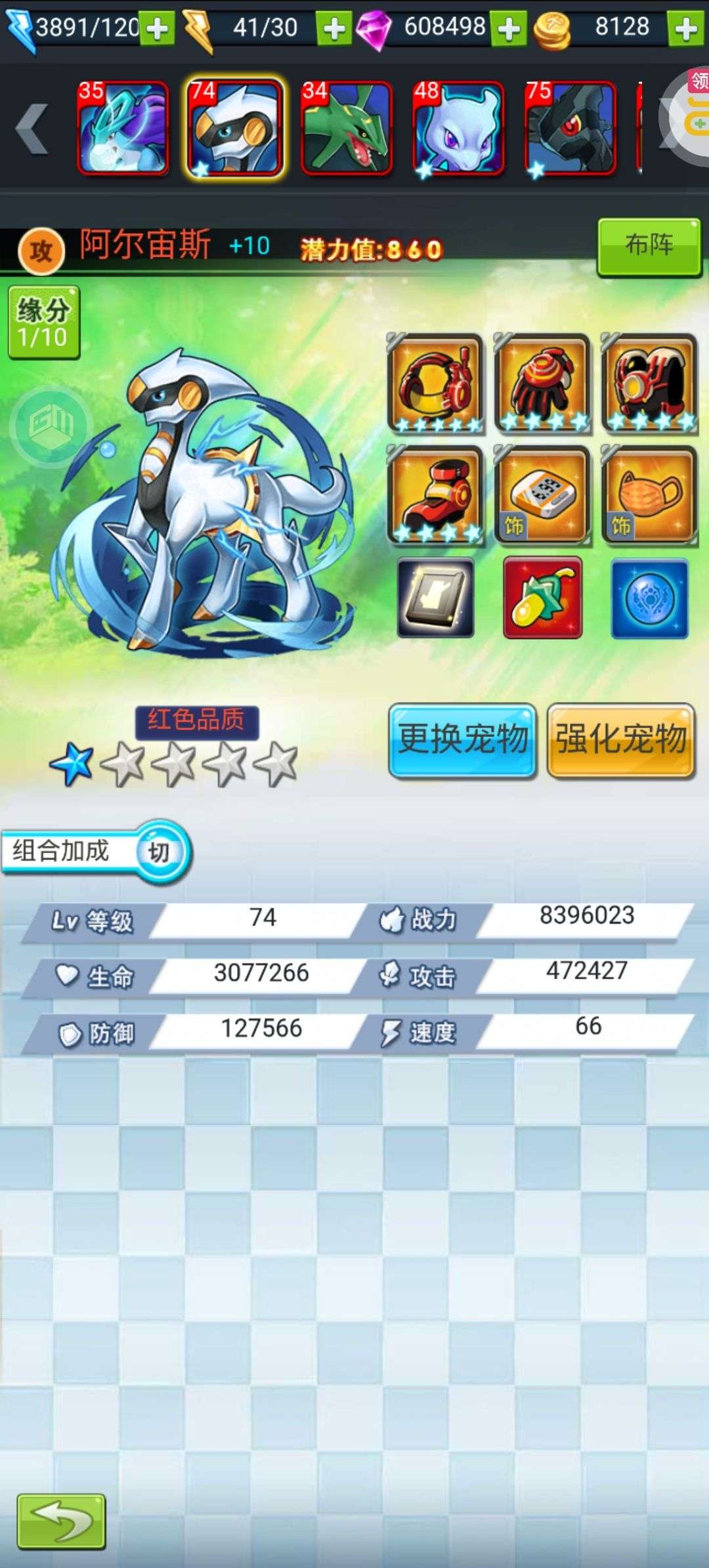Tap 强化宠物 to strengthen pet
This screenshot has width=709, height=1568.
(x=621, y=740)
